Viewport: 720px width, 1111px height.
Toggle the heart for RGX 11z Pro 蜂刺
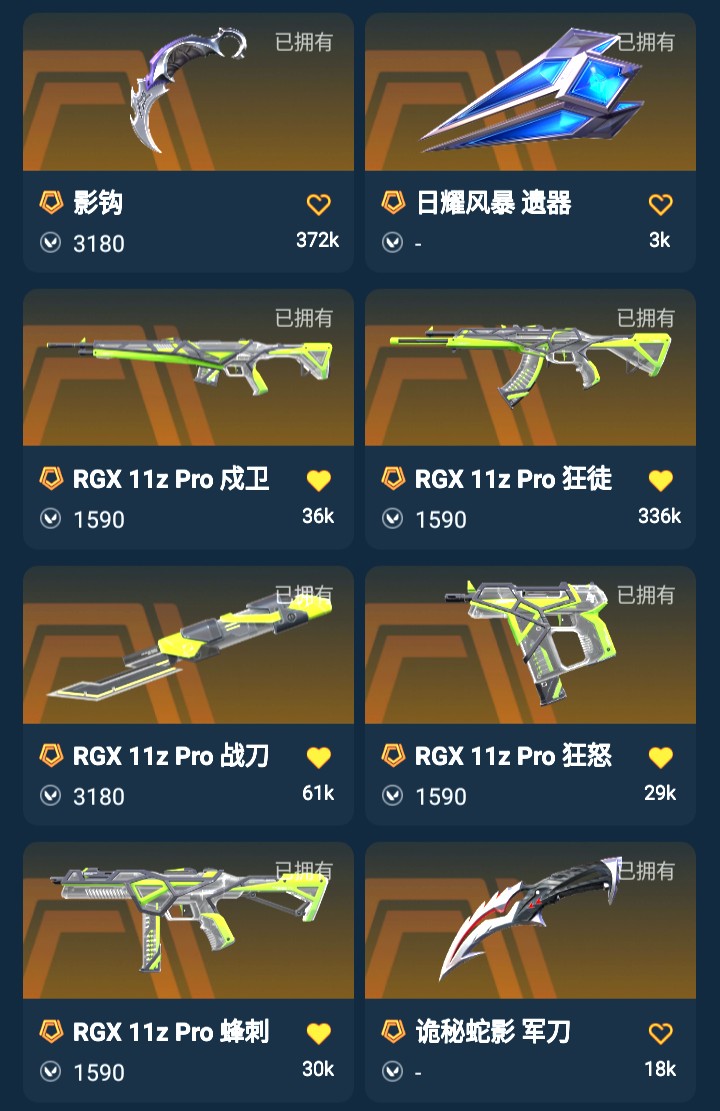coord(318,1033)
